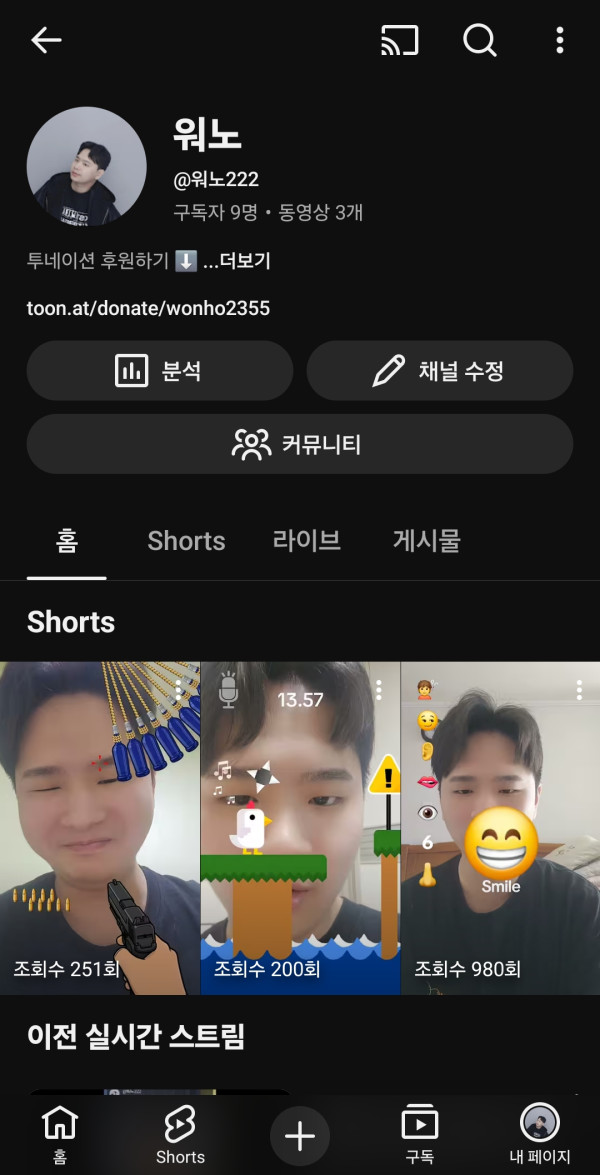
Task: Switch to the Shorts channel tab
Action: tap(186, 541)
